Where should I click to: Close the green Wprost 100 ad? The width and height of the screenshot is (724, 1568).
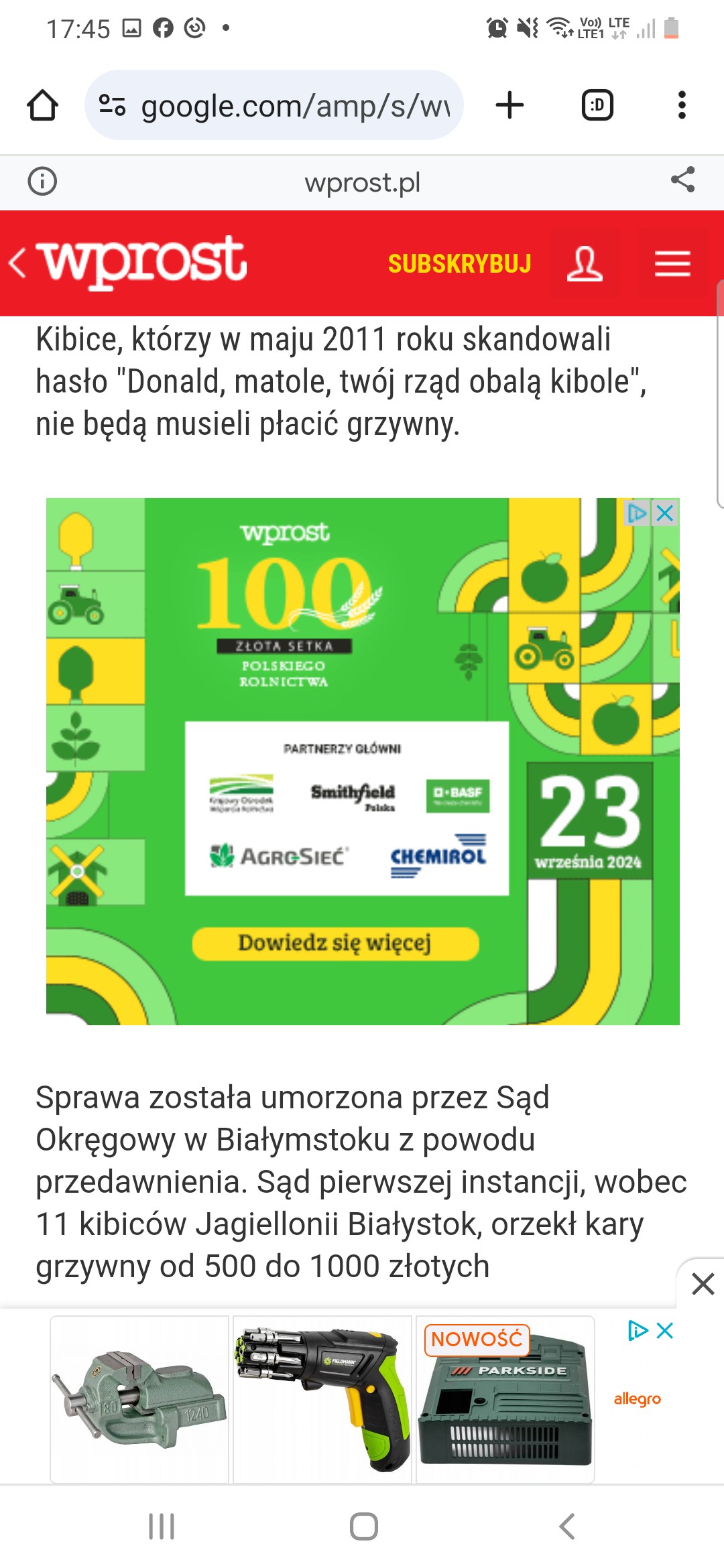(665, 514)
